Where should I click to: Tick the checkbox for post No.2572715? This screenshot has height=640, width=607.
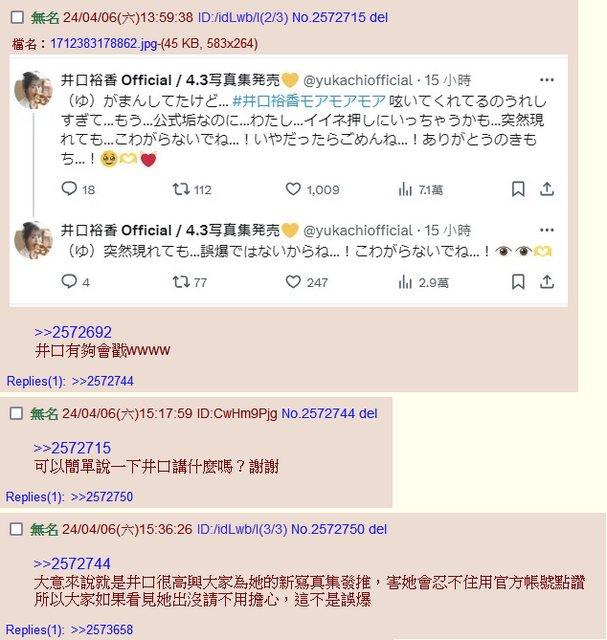(16, 17)
